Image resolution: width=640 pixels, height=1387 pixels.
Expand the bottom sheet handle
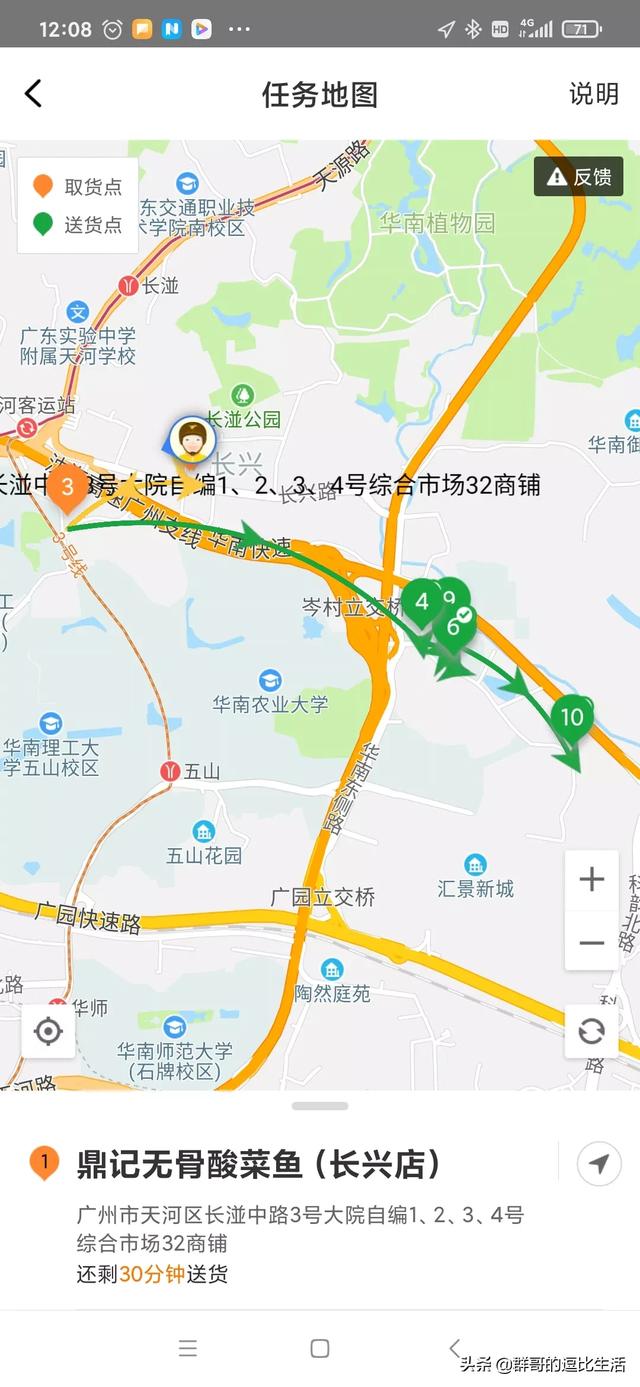[320, 1106]
